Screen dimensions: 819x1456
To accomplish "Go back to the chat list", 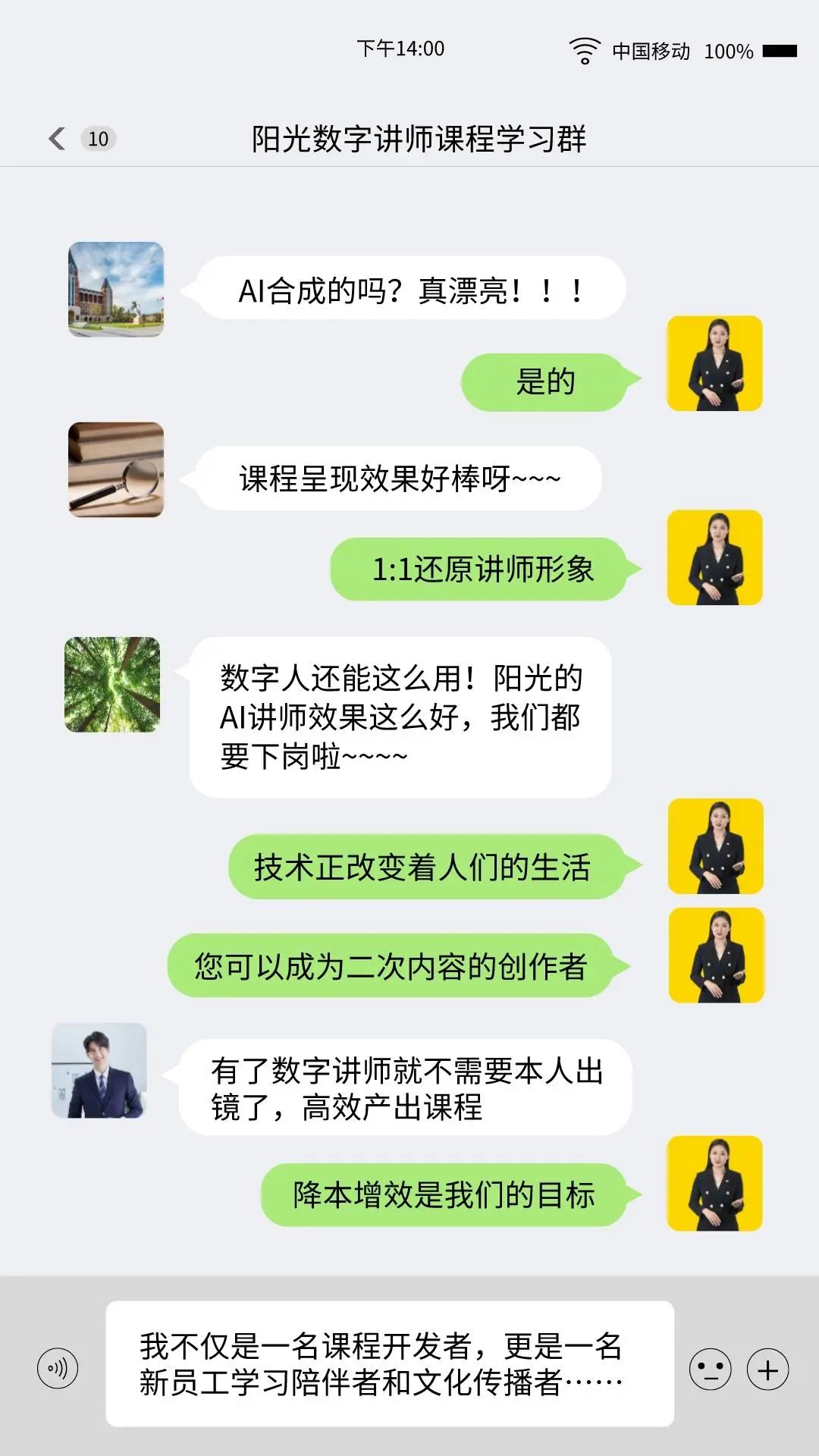I will (58, 138).
